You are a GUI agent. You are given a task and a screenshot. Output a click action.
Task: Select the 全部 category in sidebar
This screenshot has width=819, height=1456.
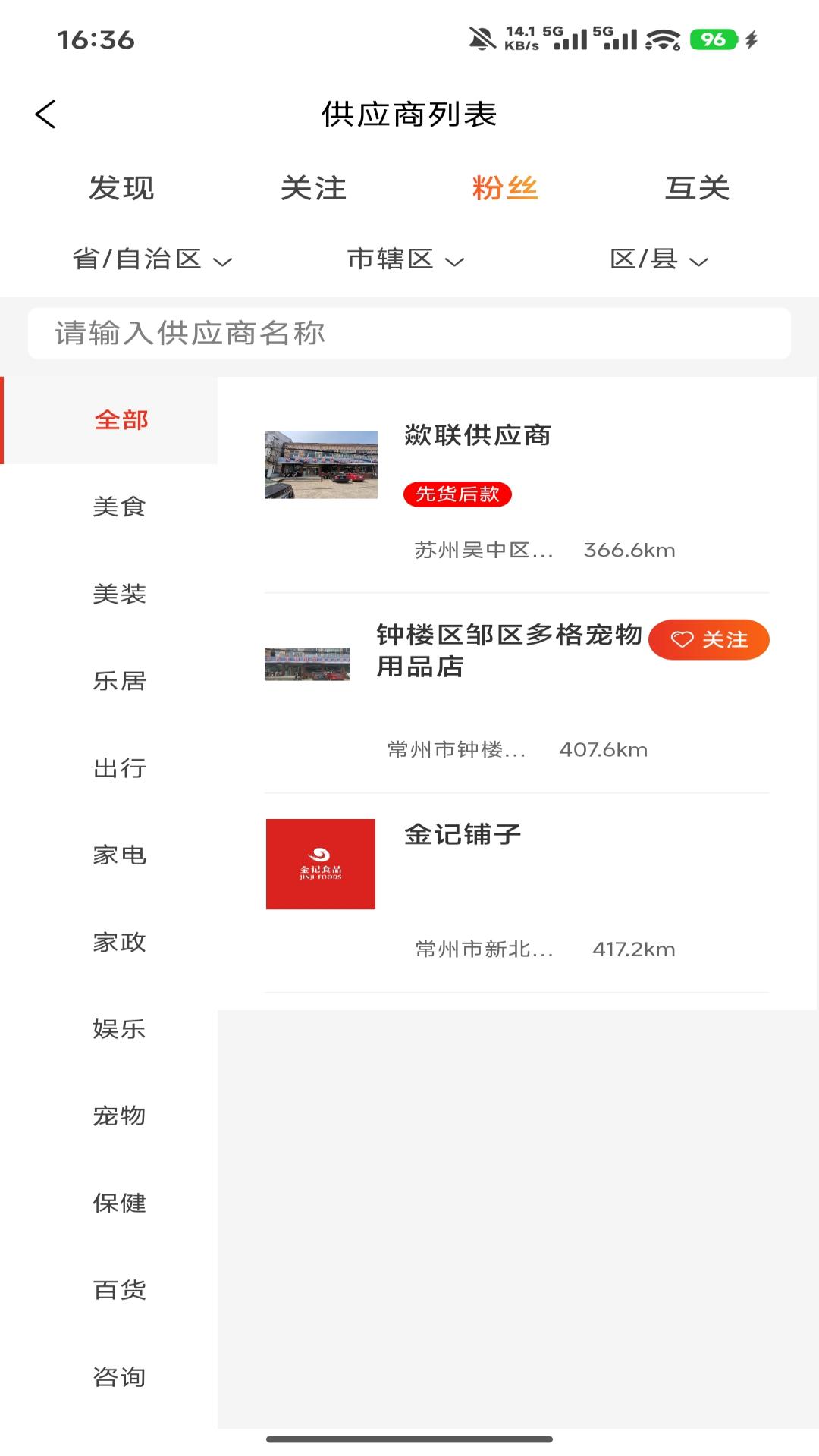pos(119,419)
